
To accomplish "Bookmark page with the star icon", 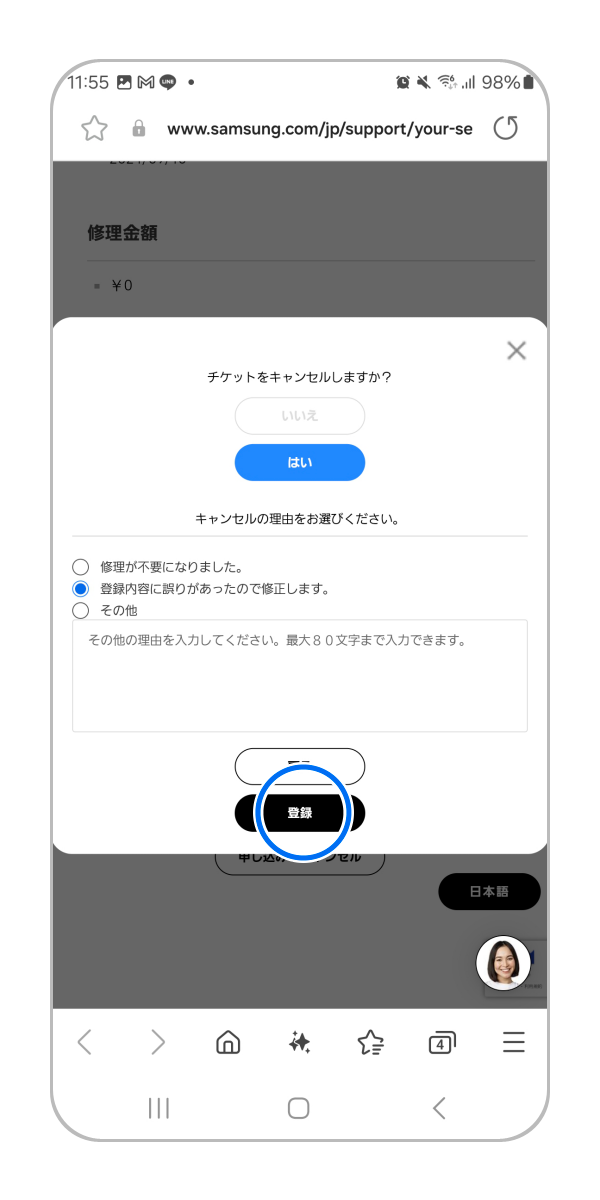I will click(94, 128).
